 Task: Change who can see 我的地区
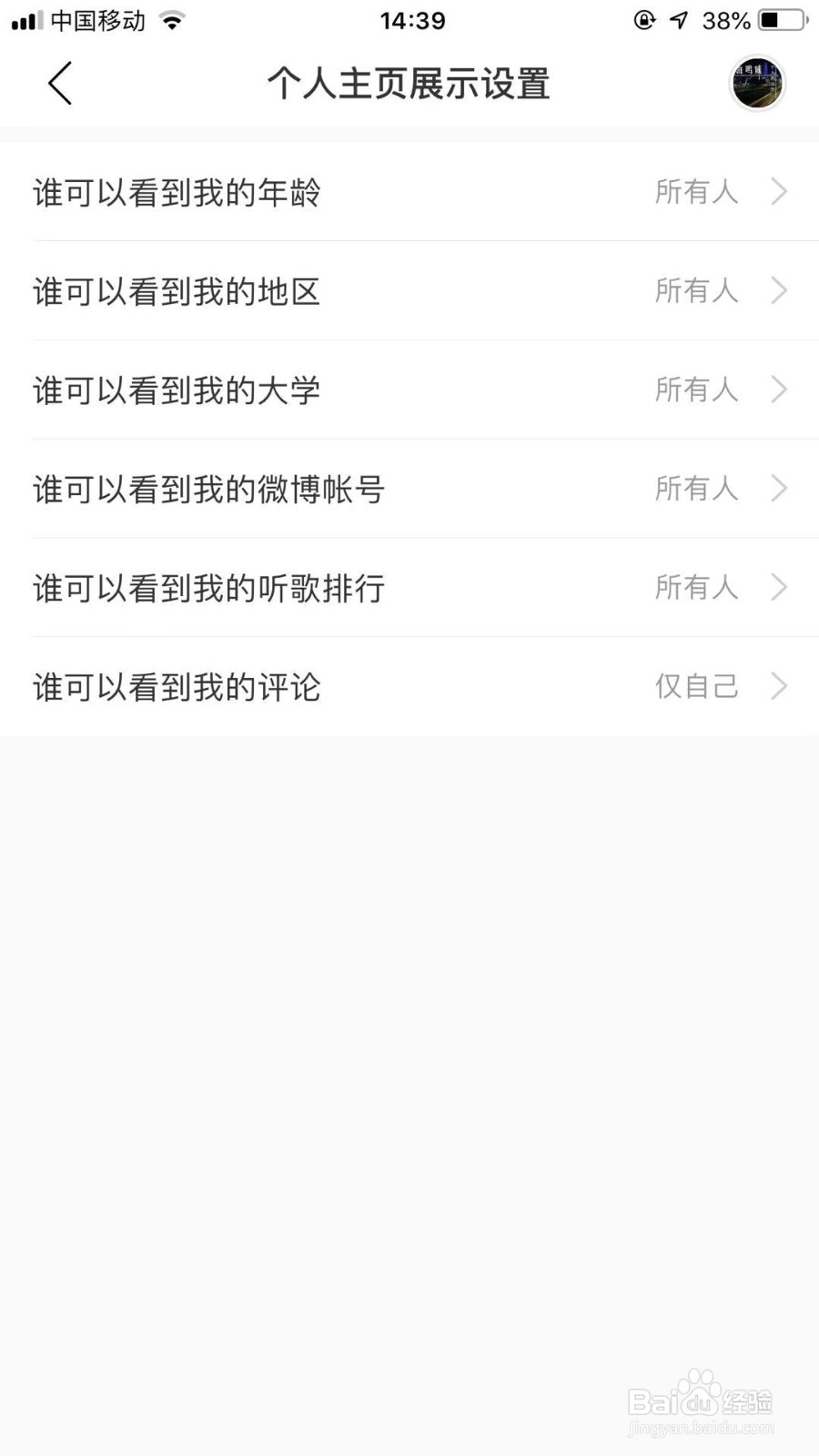[x=409, y=291]
